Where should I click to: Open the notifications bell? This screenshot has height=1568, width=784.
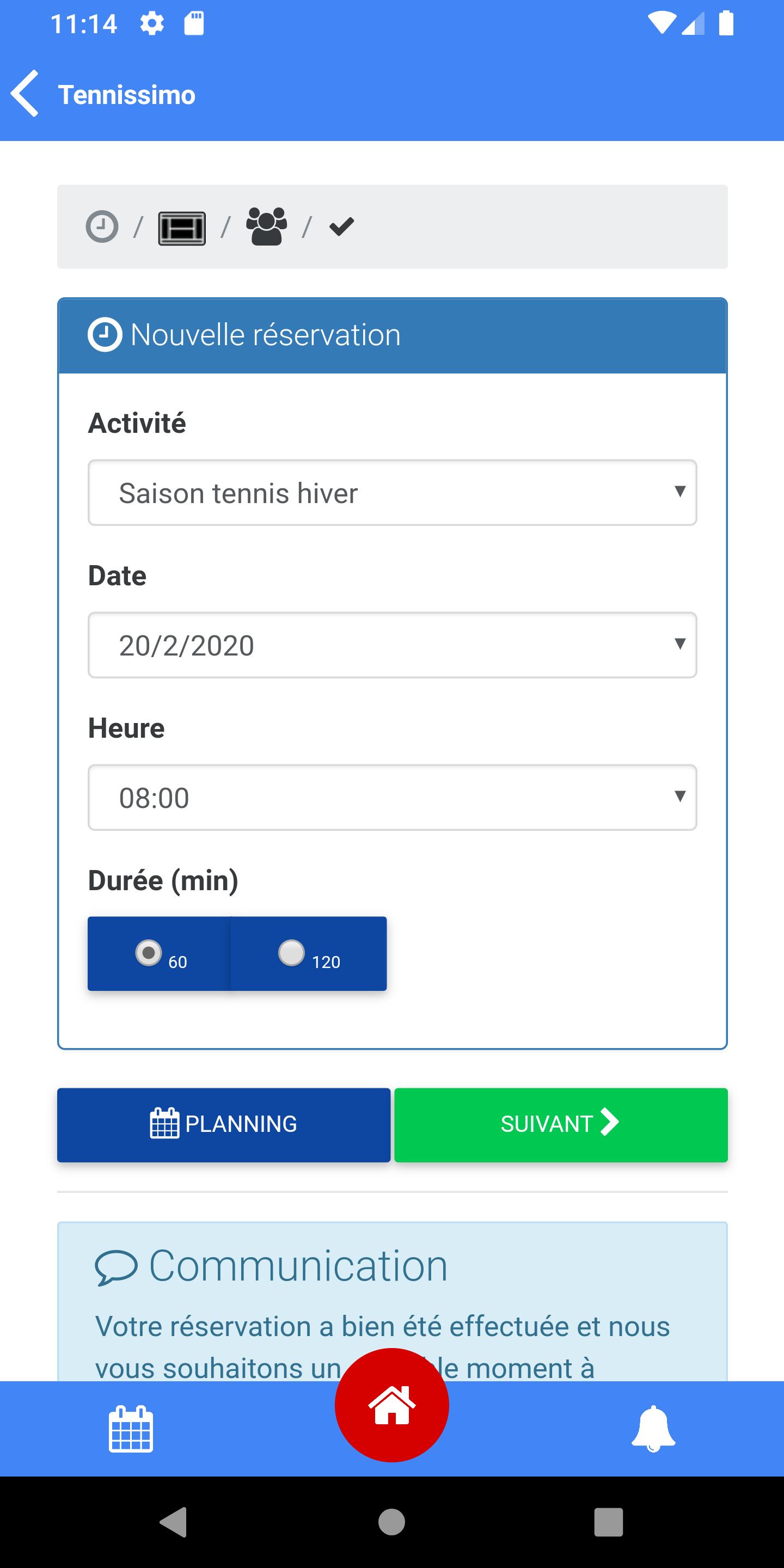[x=653, y=1429]
